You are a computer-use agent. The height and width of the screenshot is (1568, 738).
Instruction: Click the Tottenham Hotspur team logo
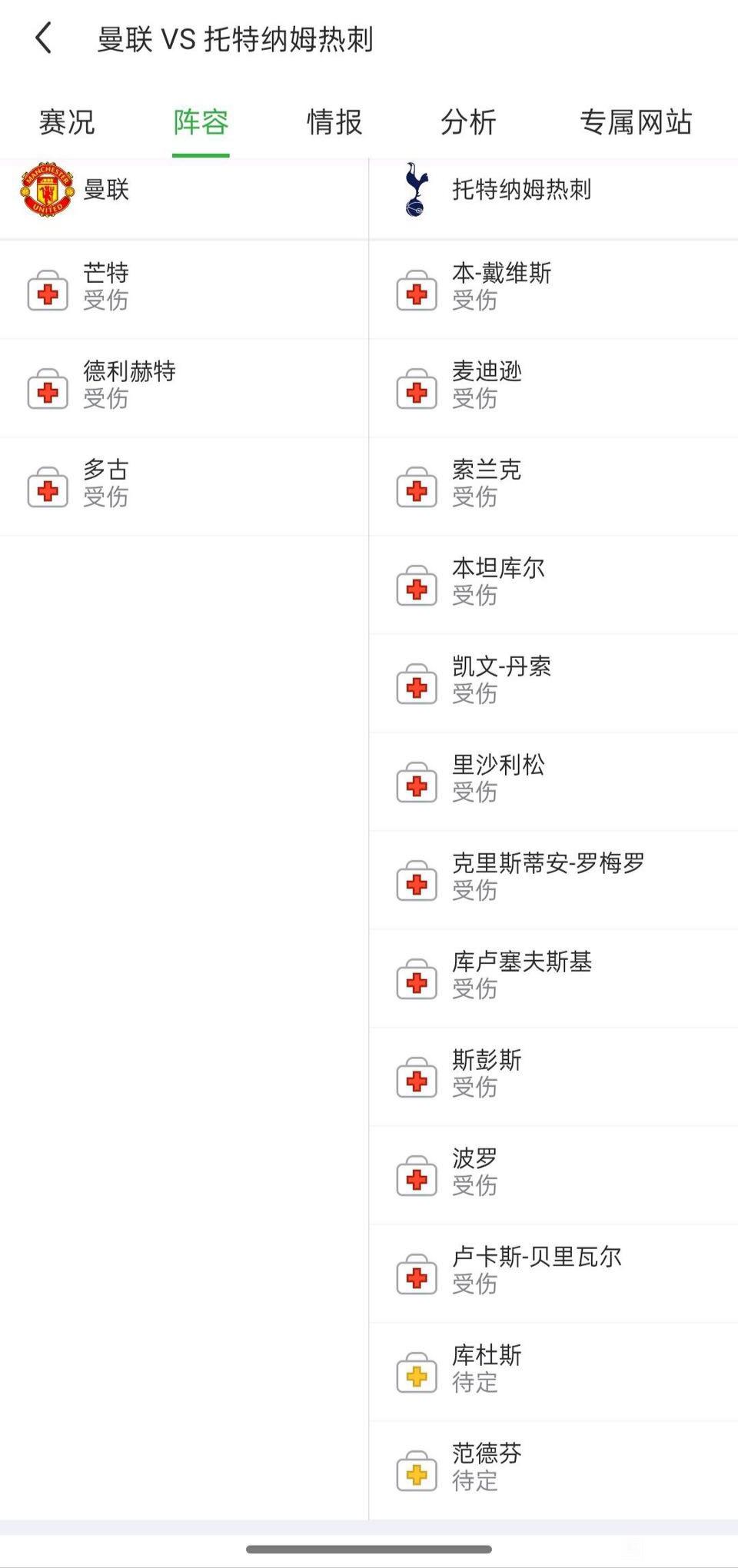click(x=415, y=191)
